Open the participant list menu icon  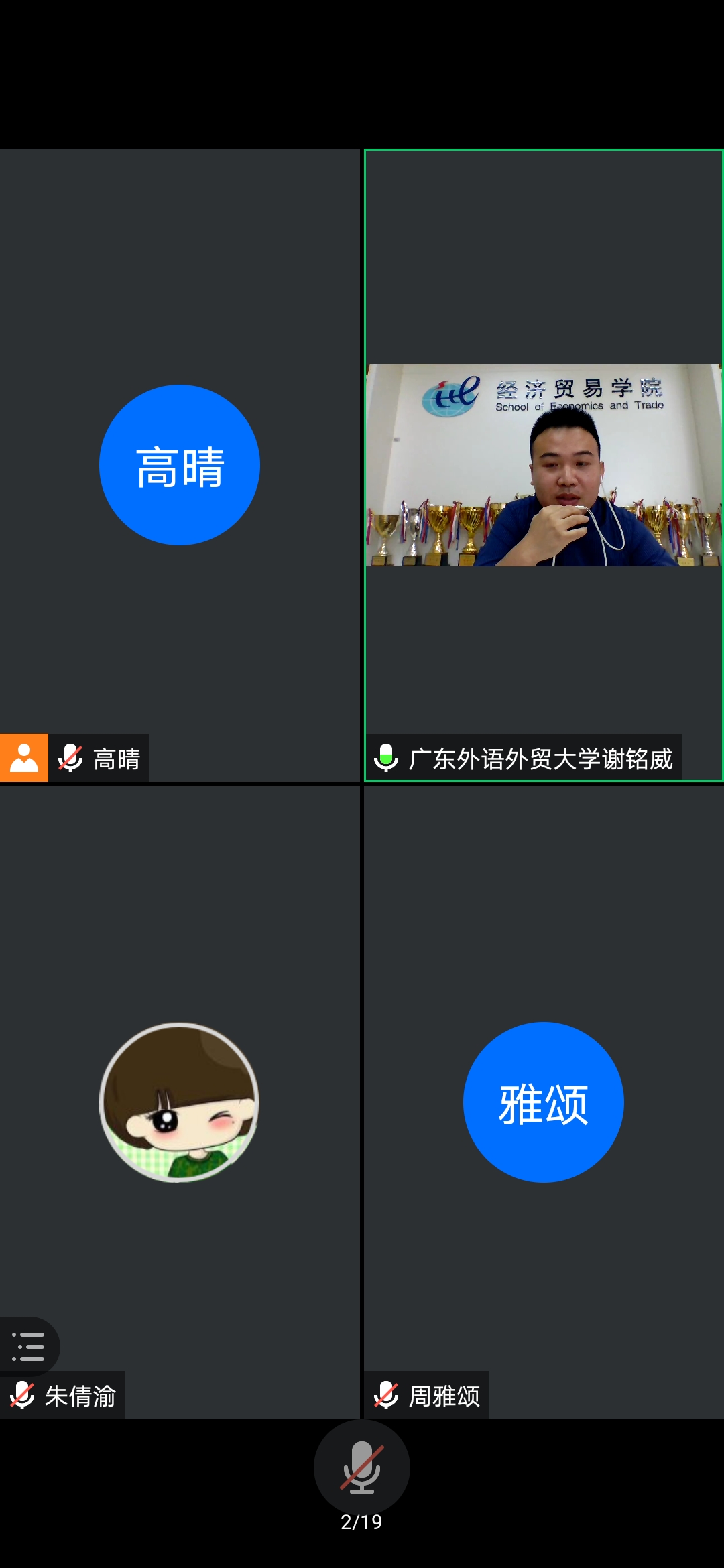[x=28, y=1346]
